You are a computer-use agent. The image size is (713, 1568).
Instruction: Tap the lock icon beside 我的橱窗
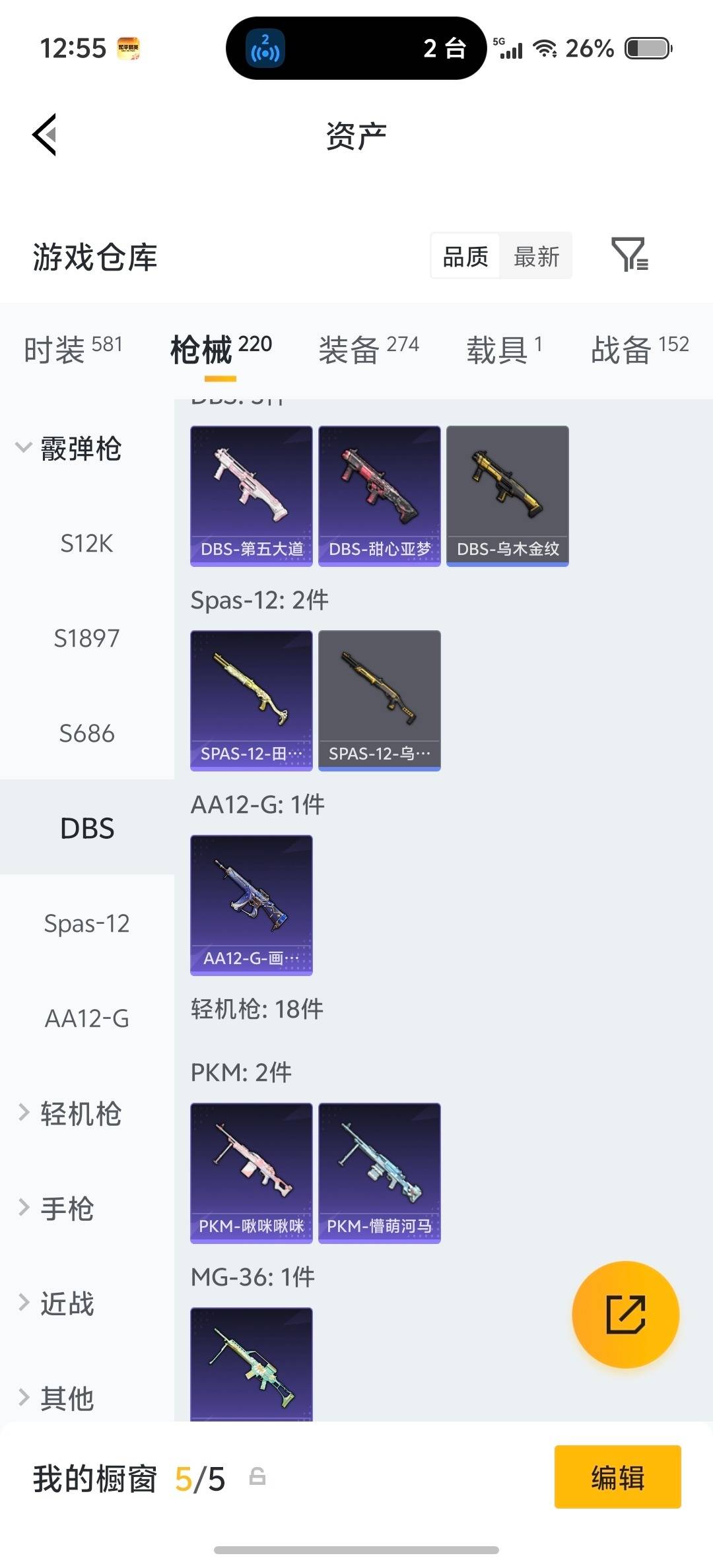(257, 1480)
